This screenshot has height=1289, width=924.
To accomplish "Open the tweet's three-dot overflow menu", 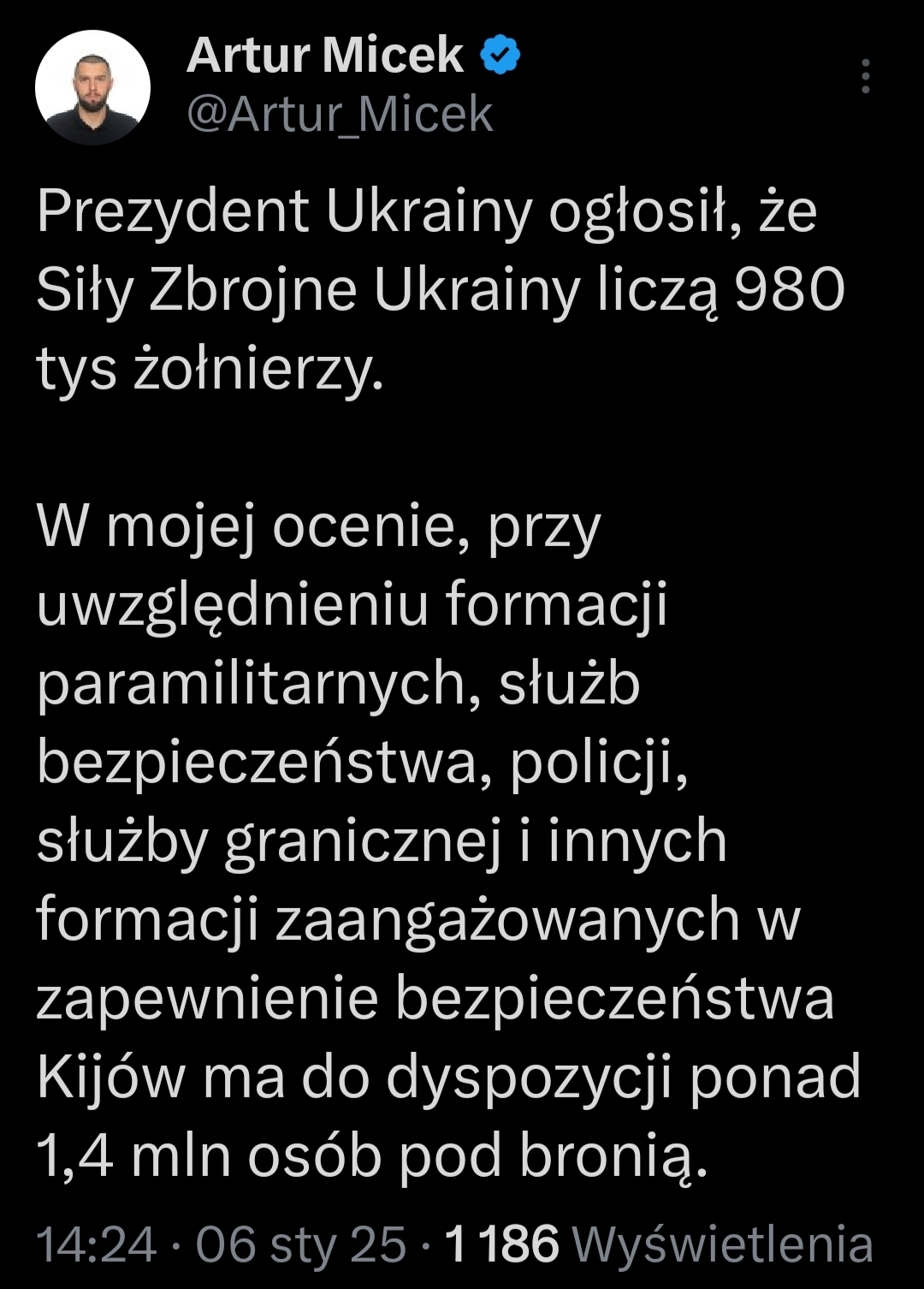I will 865,76.
